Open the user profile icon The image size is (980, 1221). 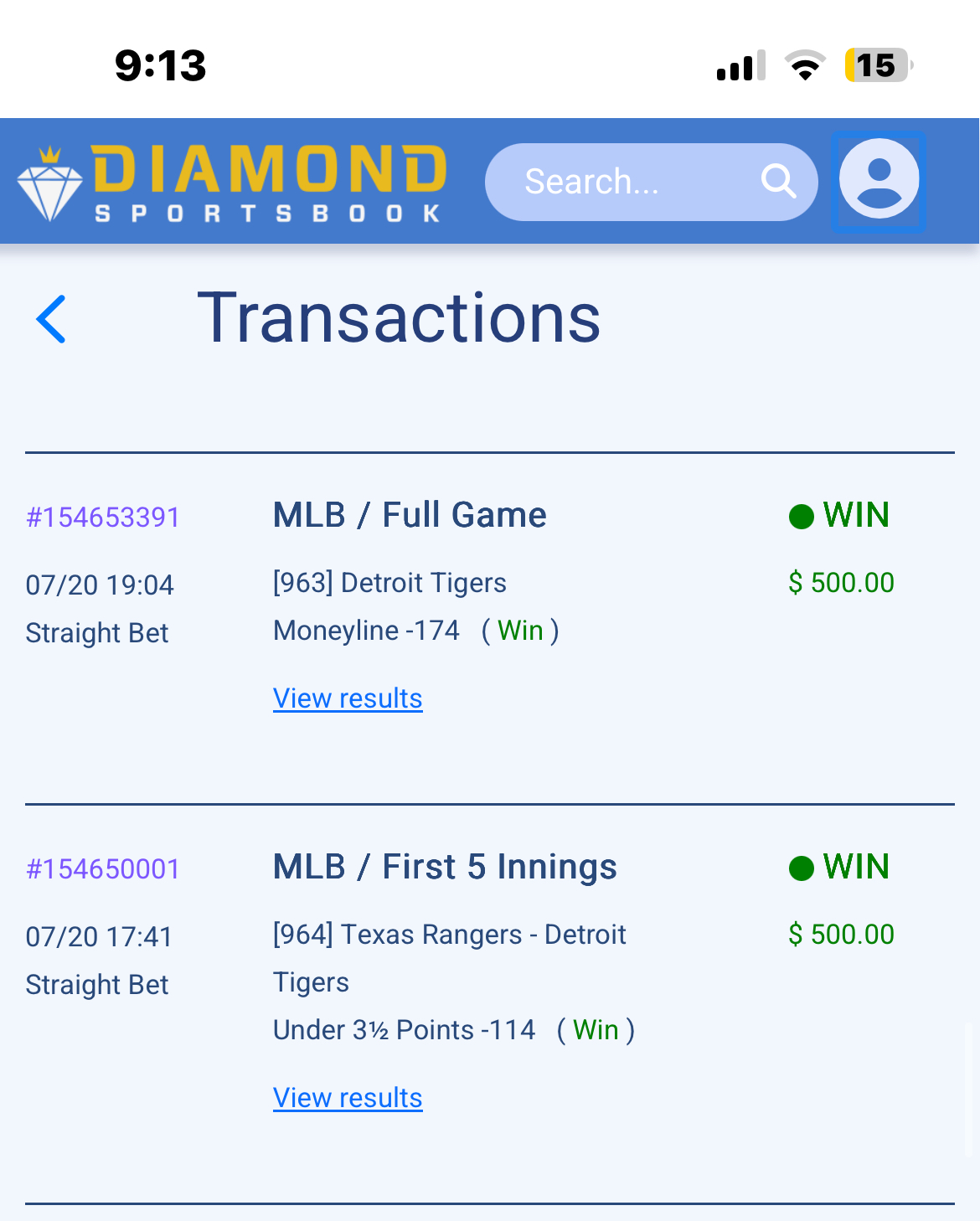tap(879, 180)
